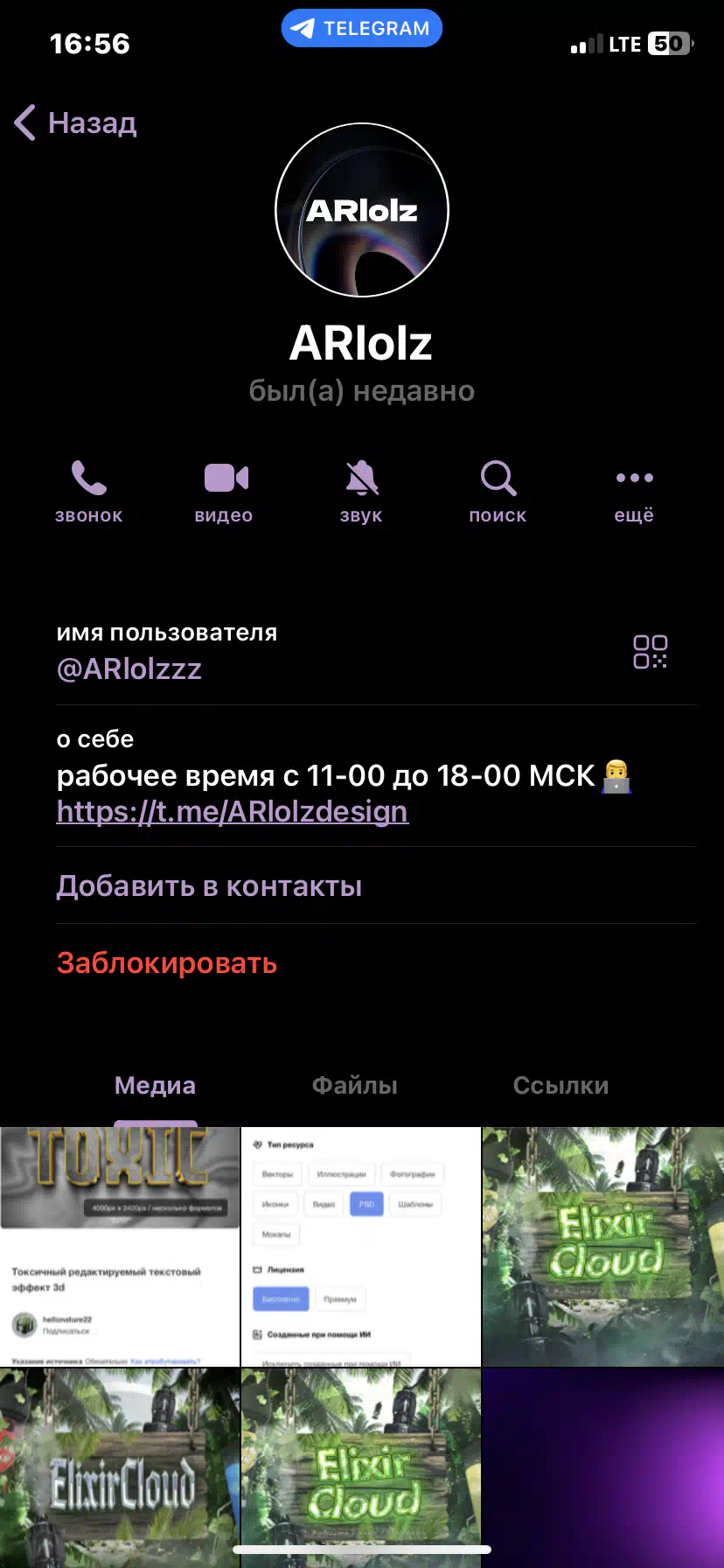Show the QR code for the username
The image size is (724, 1568).
pos(650,652)
